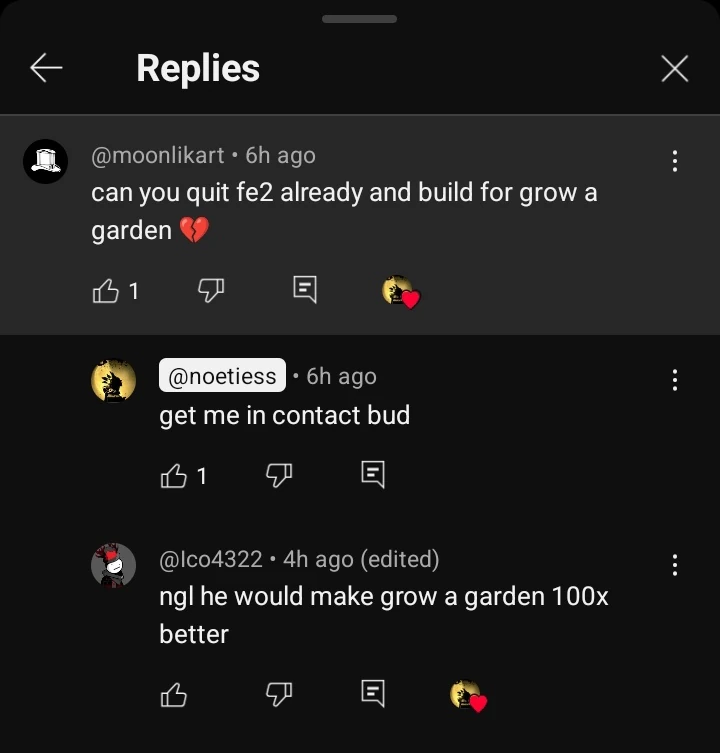Dislike the "get me in contact bud" reply
Image resolution: width=720 pixels, height=753 pixels.
coord(278,476)
